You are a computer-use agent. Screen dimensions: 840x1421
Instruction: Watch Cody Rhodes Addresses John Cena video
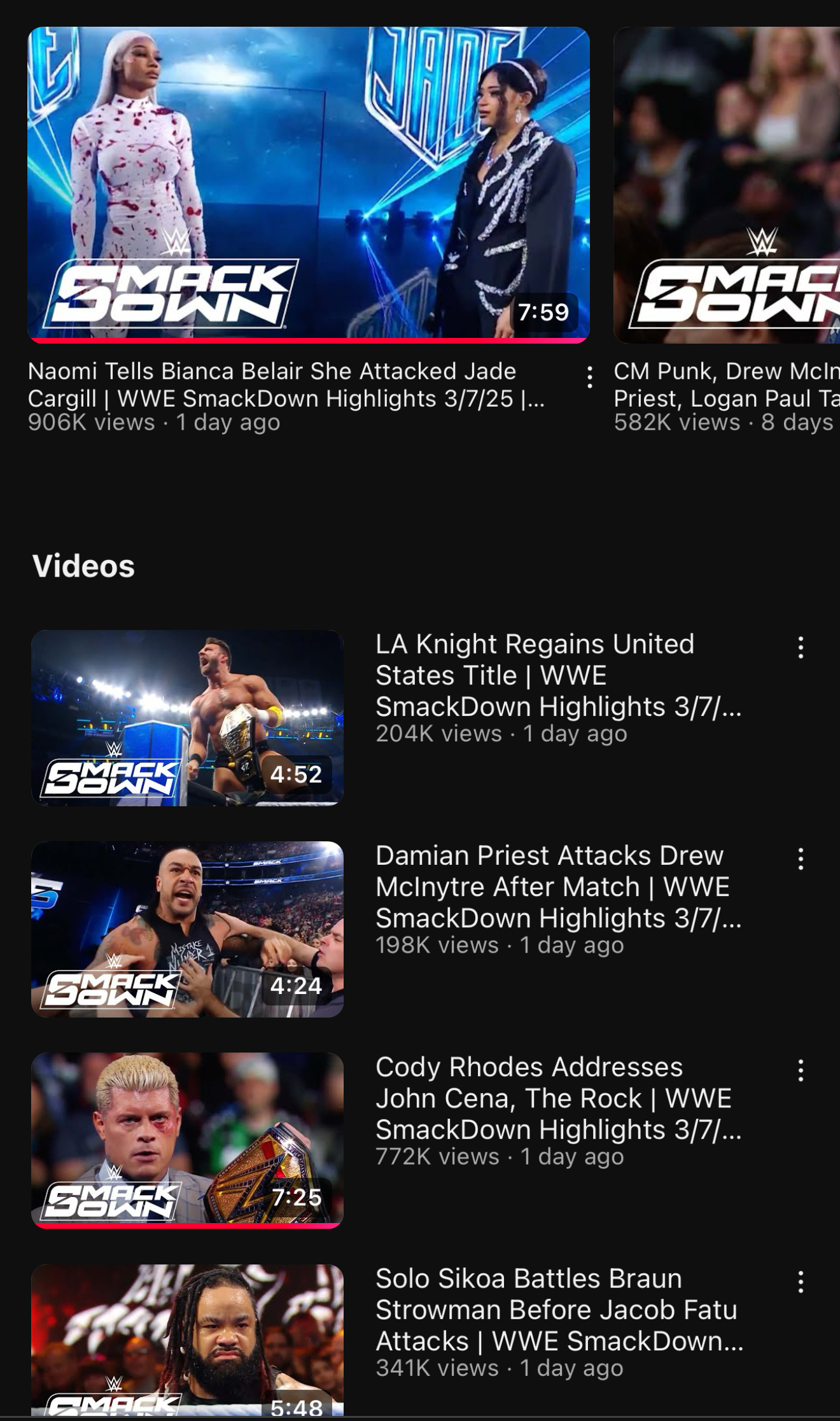[187, 1140]
